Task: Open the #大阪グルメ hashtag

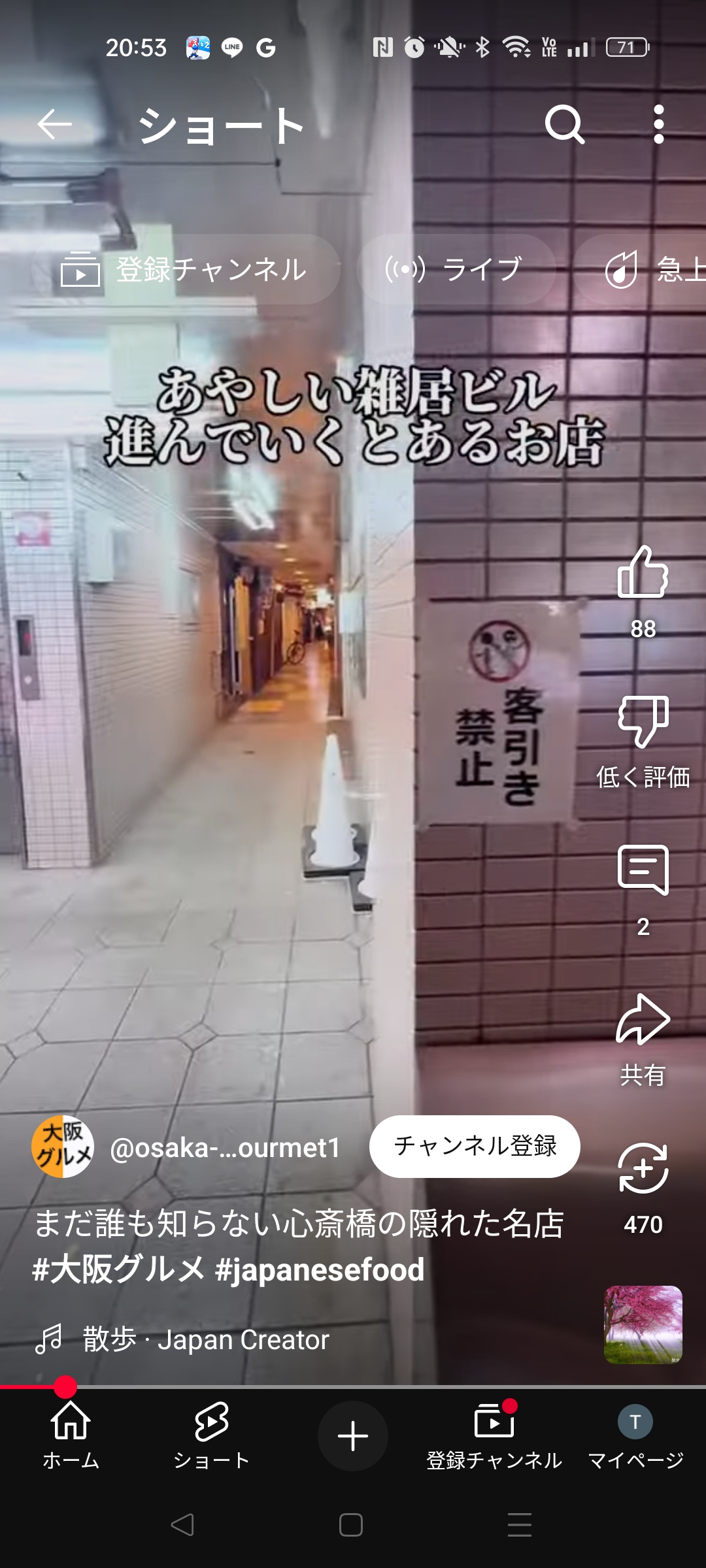Action: click(x=118, y=1269)
